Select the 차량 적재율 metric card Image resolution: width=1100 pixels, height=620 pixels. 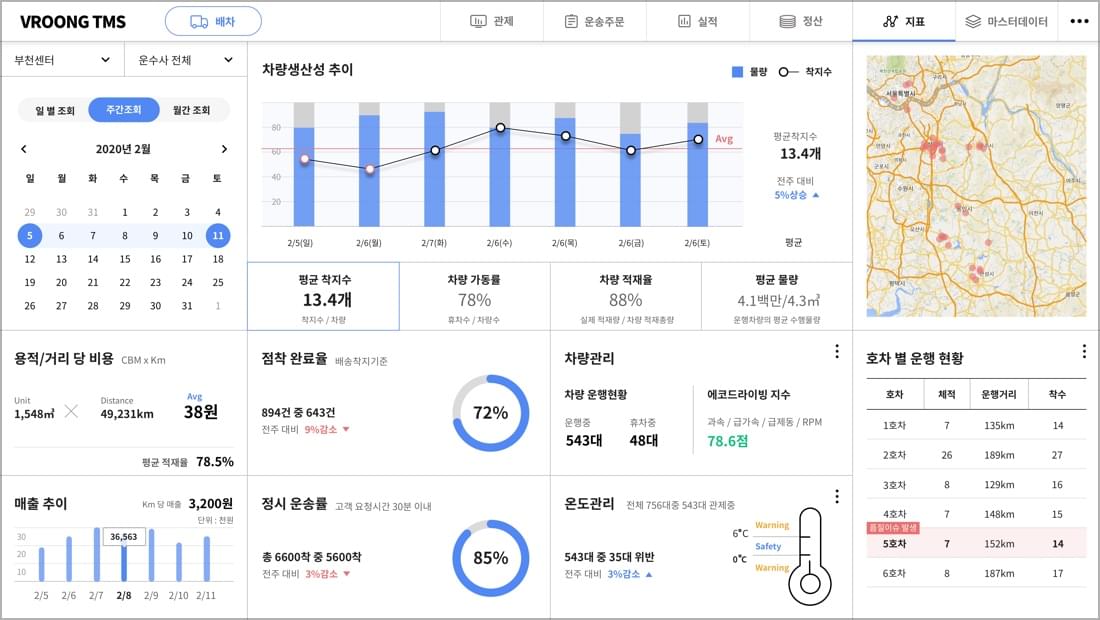click(625, 297)
